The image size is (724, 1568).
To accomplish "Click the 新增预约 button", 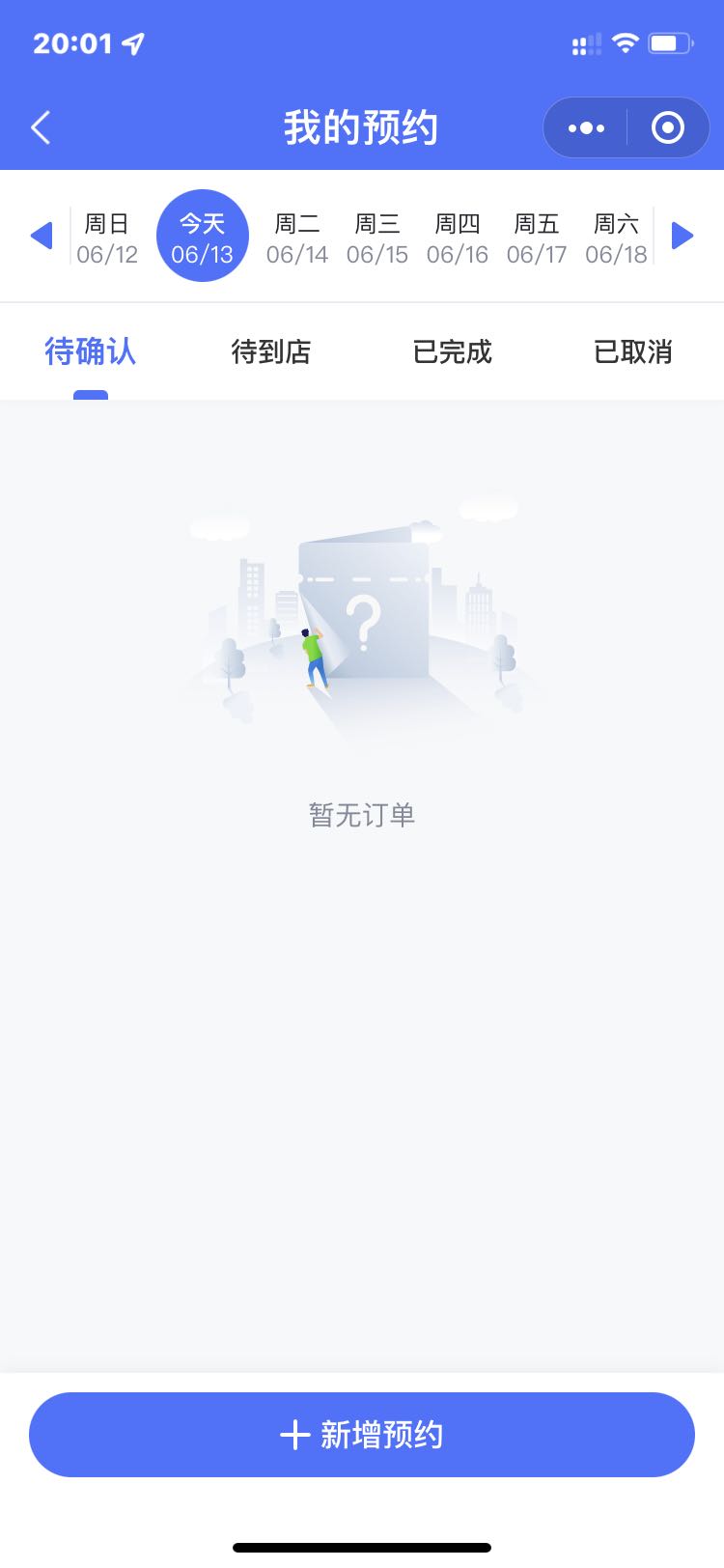I will (362, 1435).
